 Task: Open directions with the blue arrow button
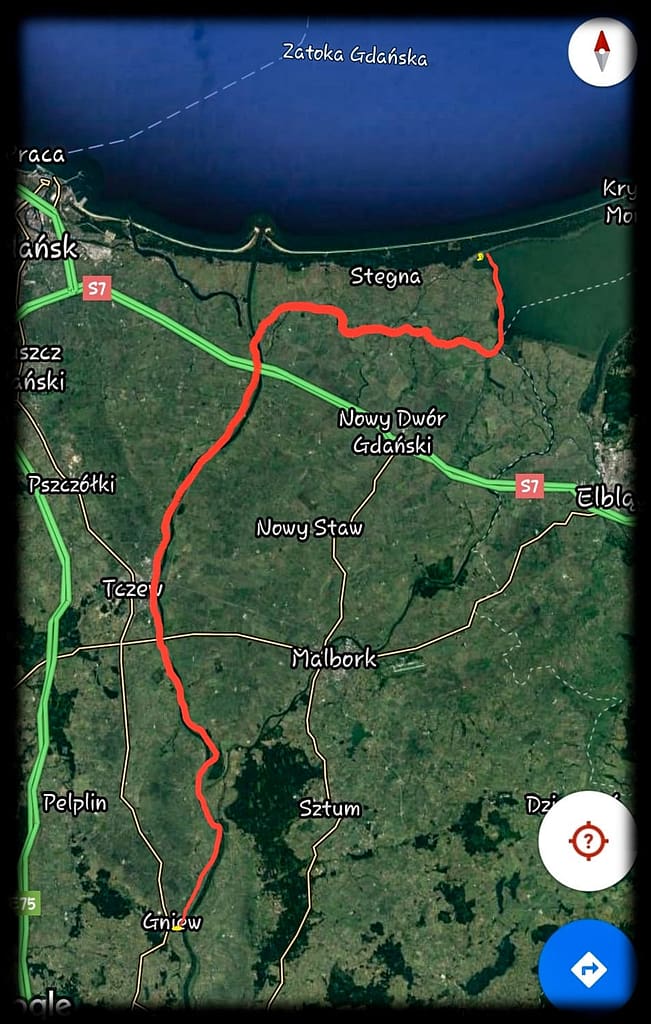click(587, 967)
